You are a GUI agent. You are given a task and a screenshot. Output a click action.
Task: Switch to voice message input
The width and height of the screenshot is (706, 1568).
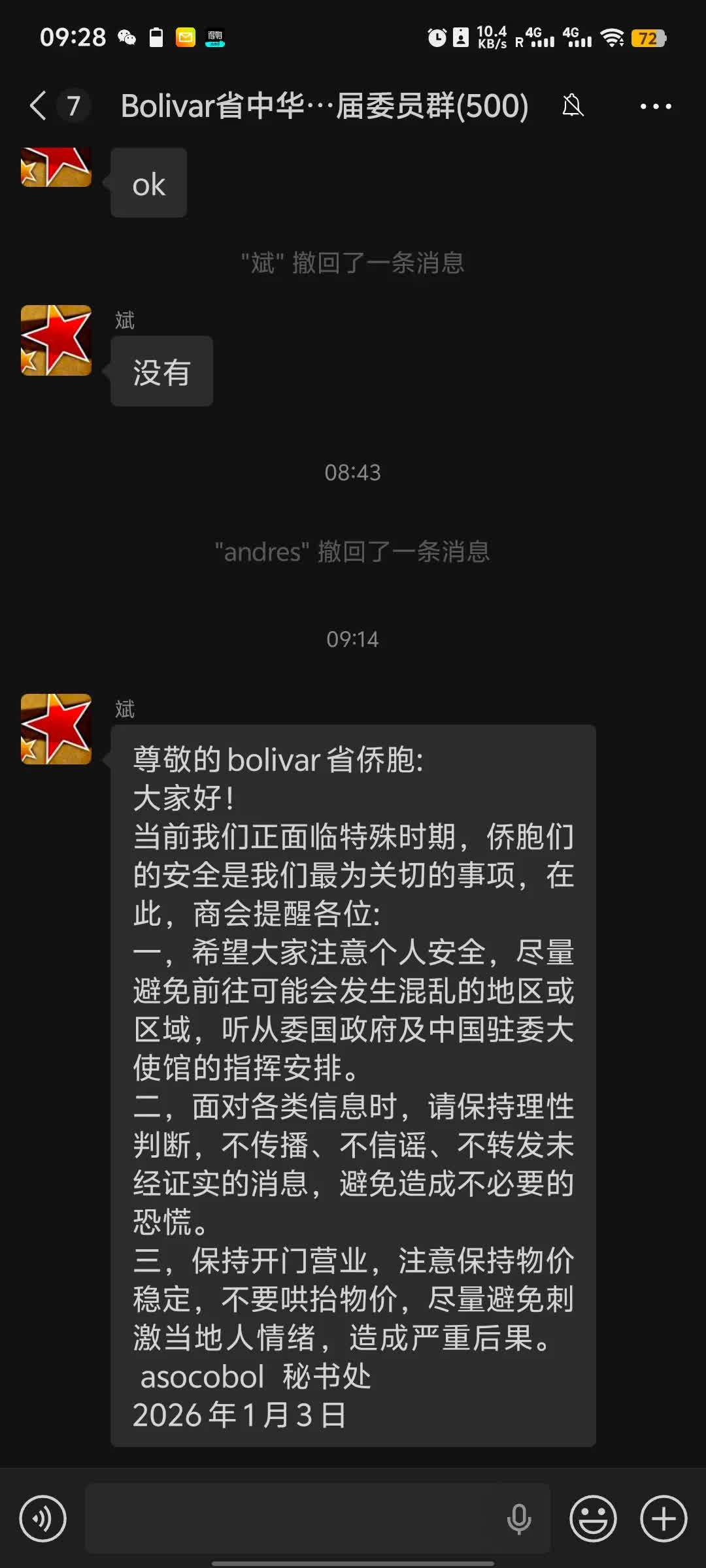[43, 1519]
